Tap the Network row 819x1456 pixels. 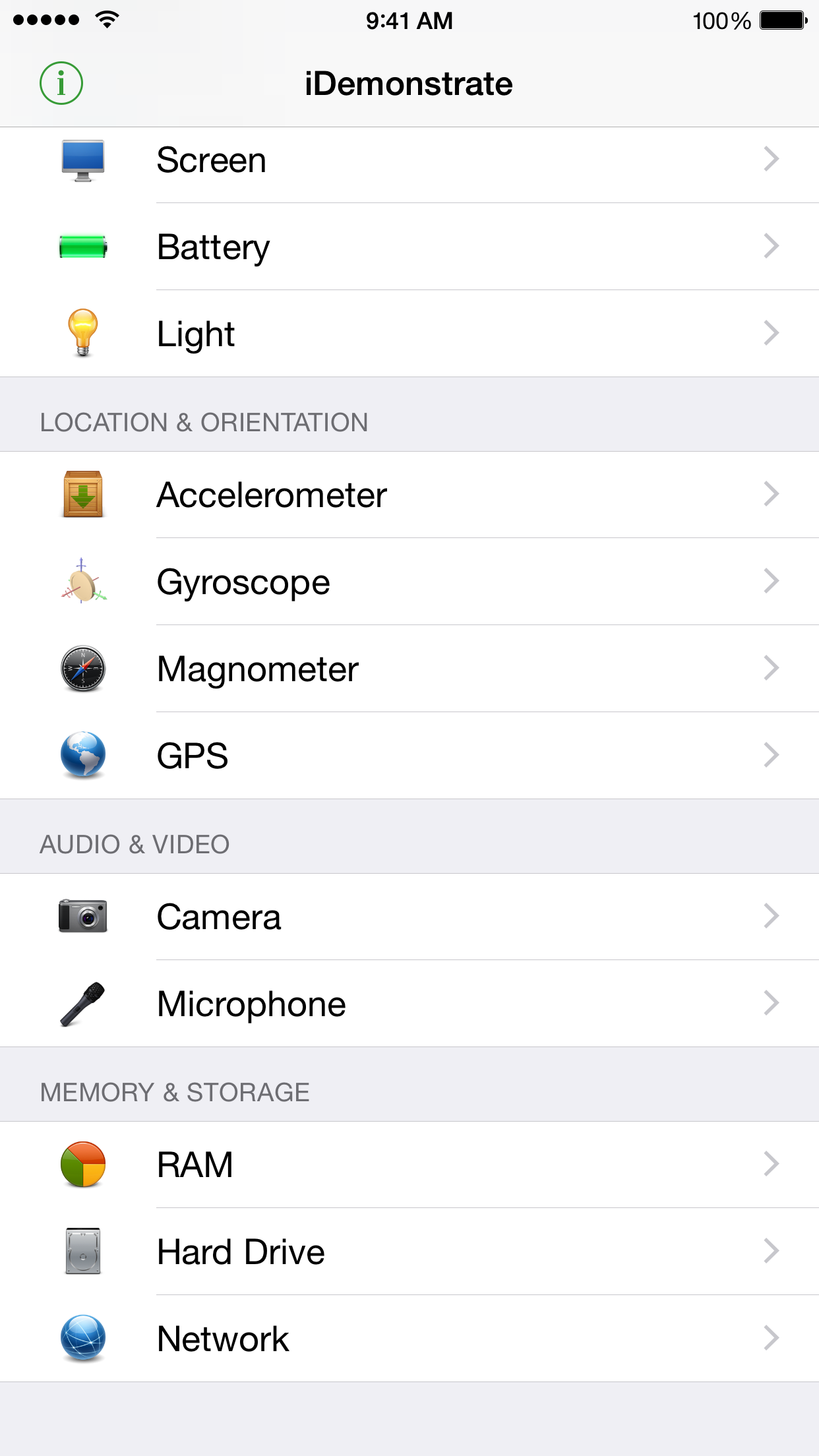[409, 1339]
